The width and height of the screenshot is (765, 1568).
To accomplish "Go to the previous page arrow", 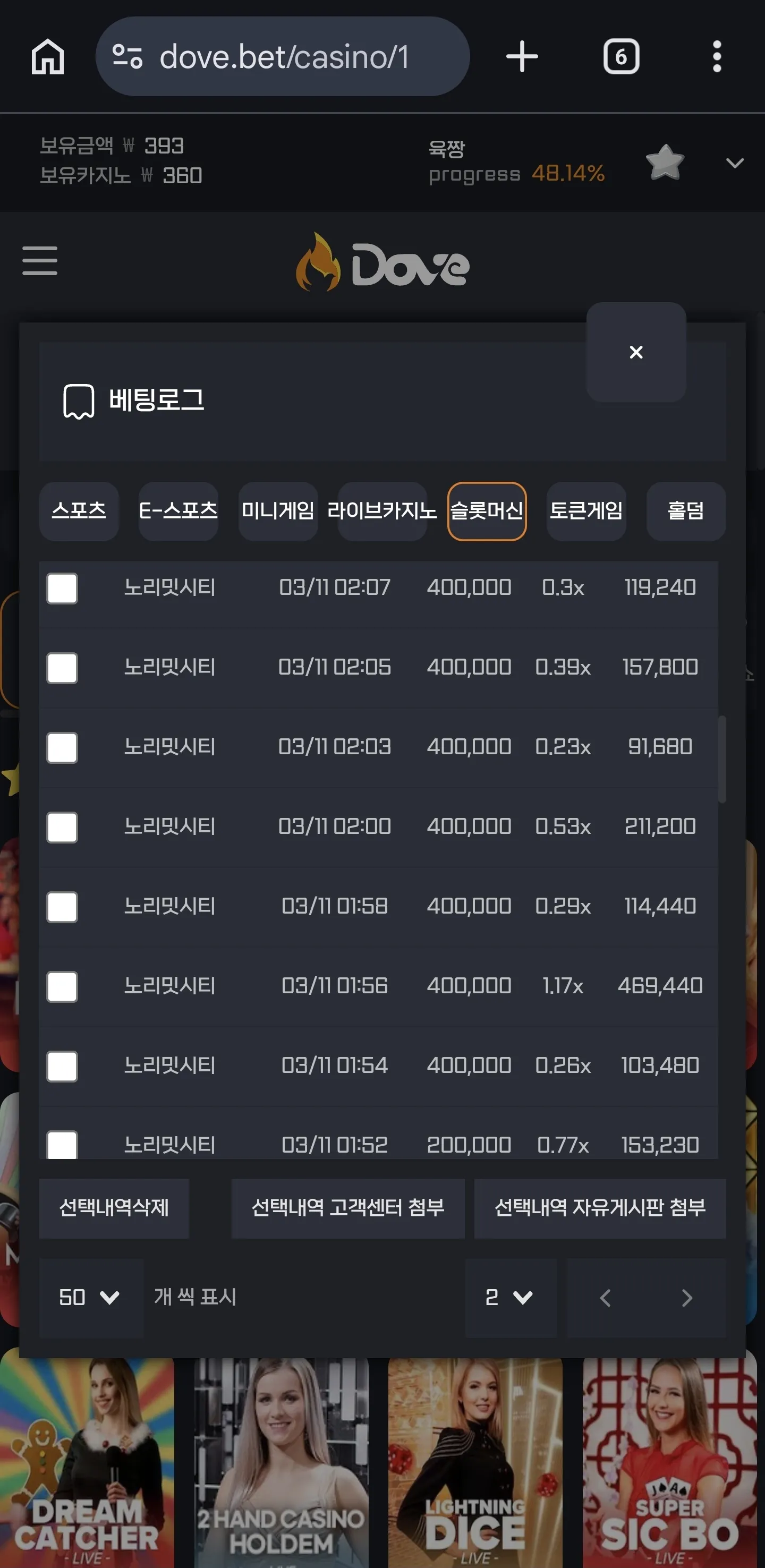I will coord(605,1298).
